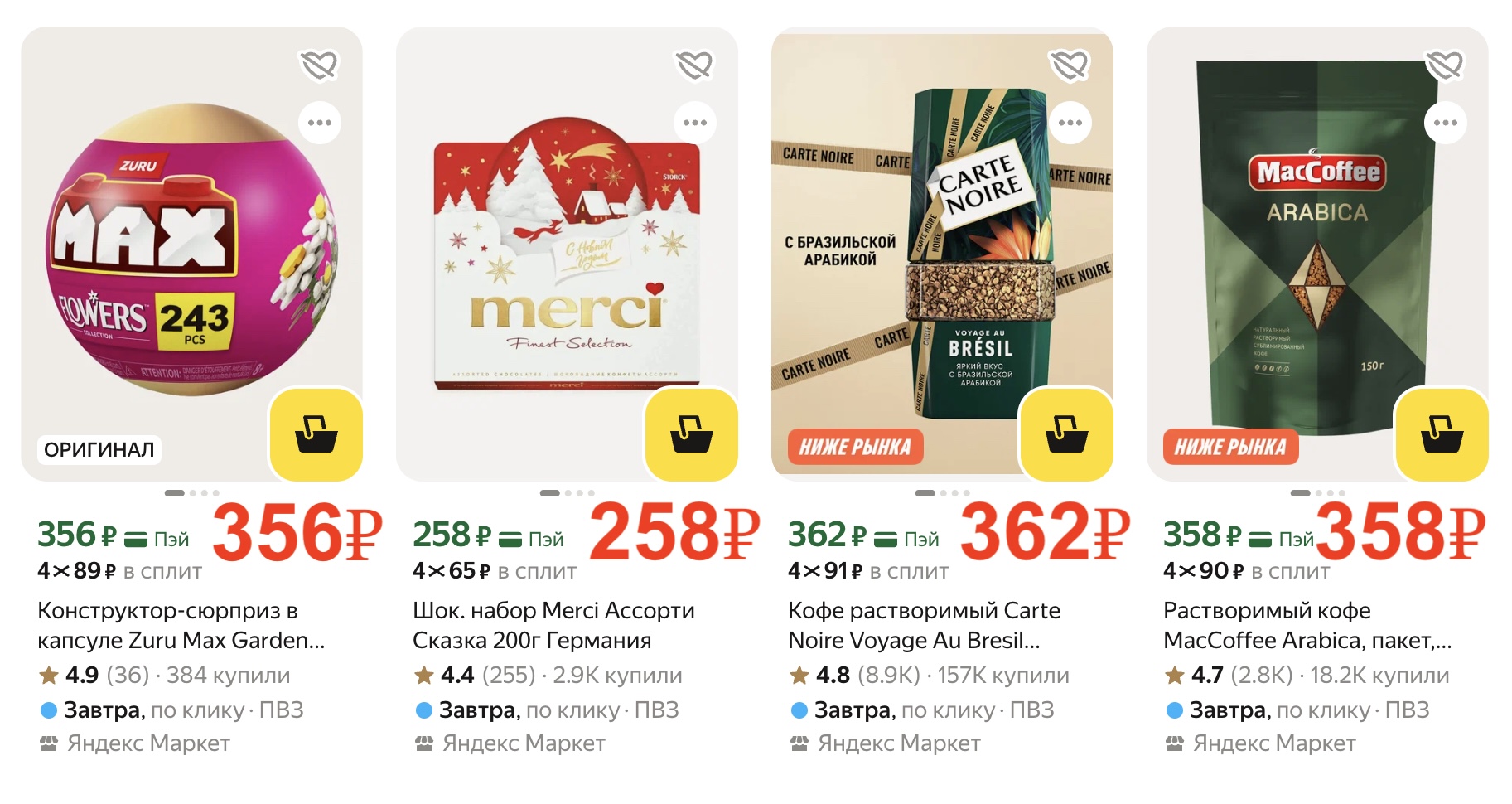
Task: Open Carte Noire Voyage Au Bresil product
Action: tap(924, 625)
